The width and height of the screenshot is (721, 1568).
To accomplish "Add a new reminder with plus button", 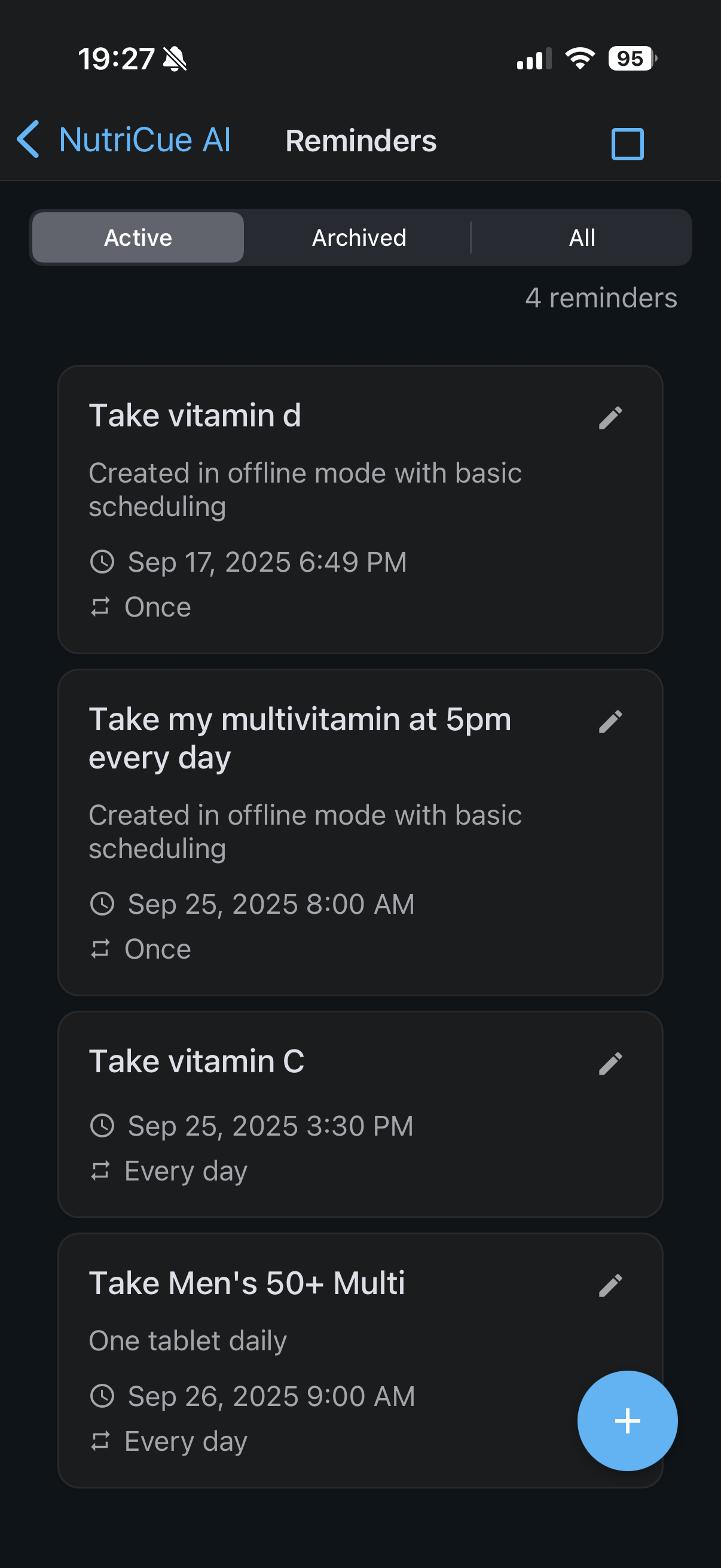I will coord(627,1421).
